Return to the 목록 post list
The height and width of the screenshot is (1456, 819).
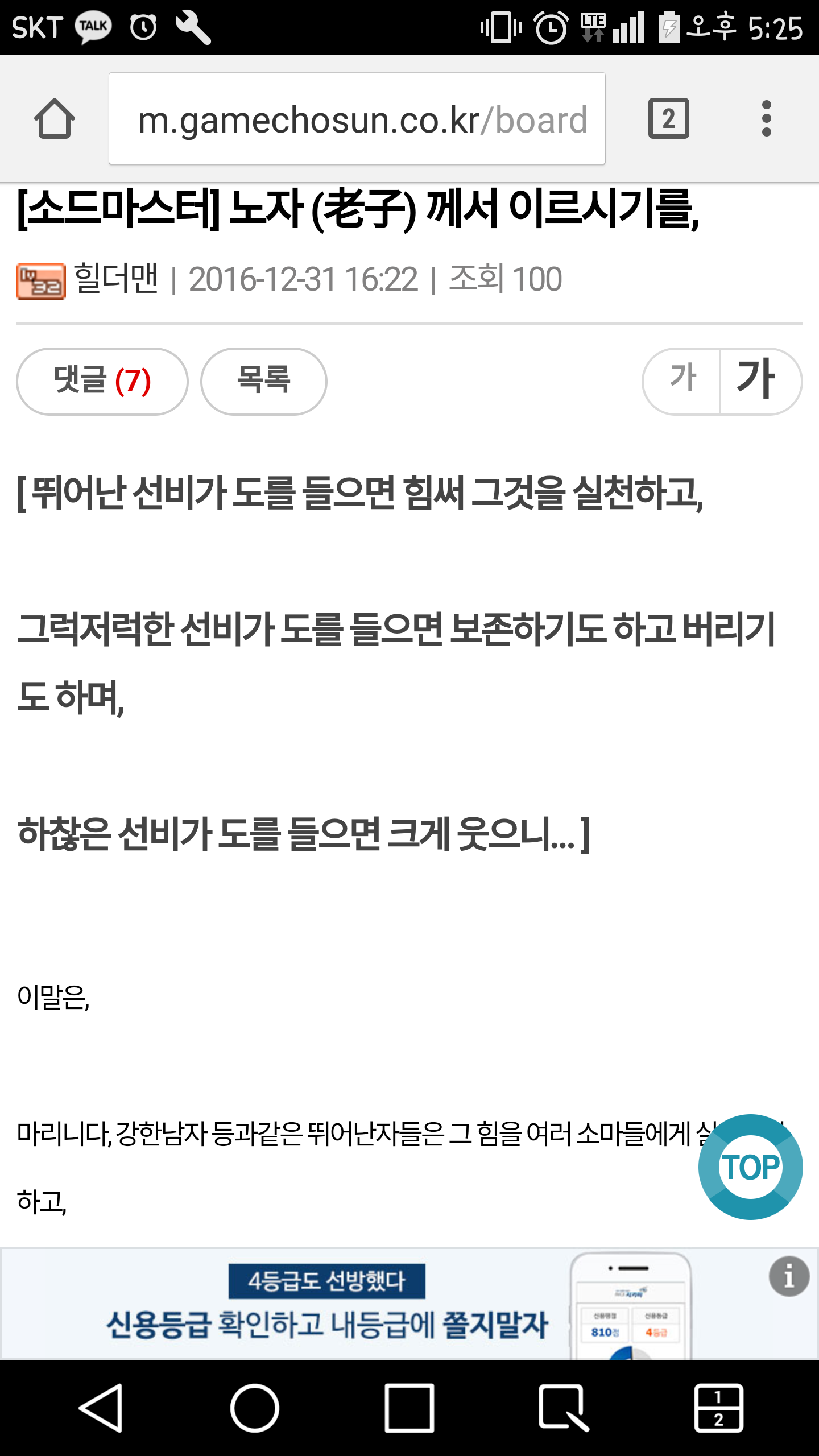click(264, 381)
